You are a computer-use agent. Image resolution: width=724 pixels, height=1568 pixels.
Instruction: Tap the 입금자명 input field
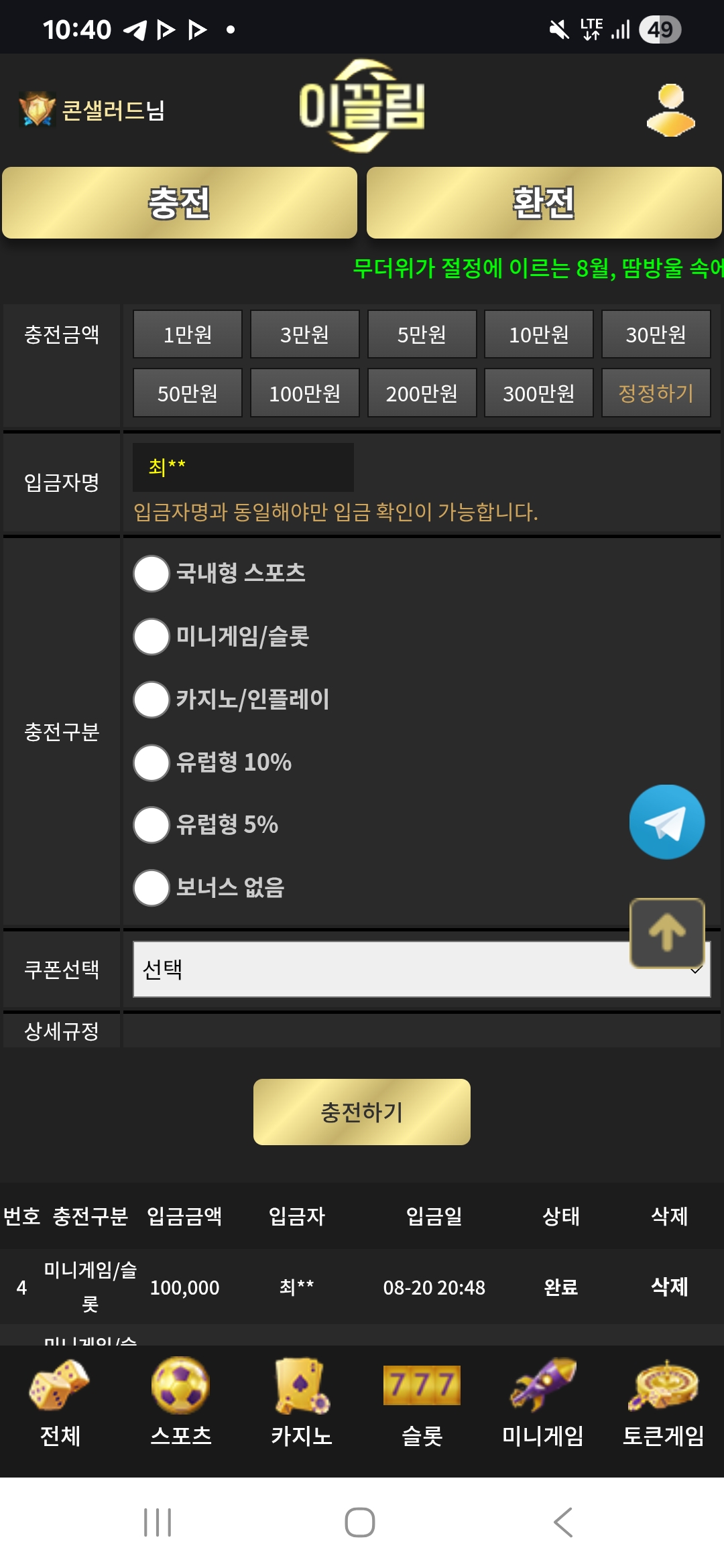pyautogui.click(x=243, y=467)
